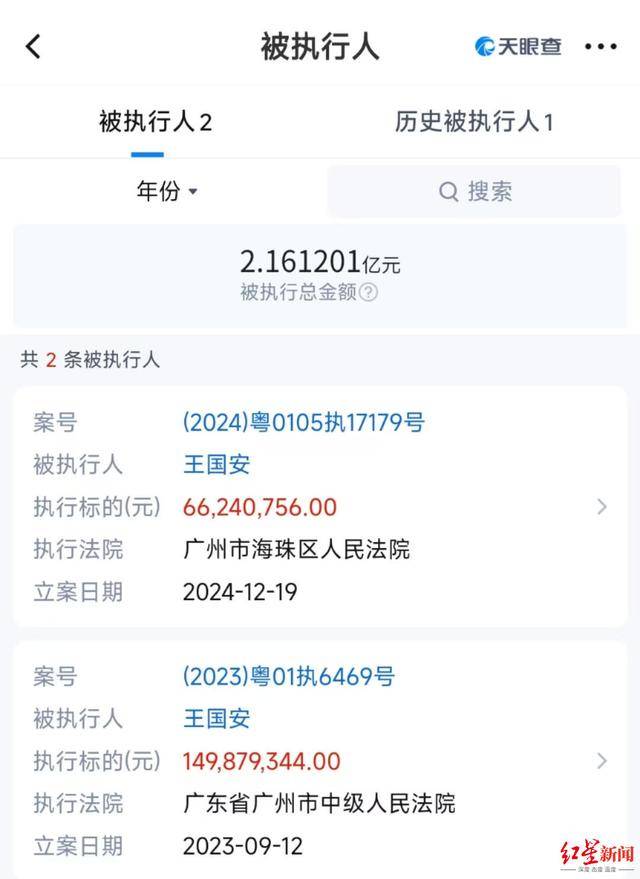Screen dimensions: 640x879
Task: Open the three-dot overflow menu
Action: tap(601, 46)
